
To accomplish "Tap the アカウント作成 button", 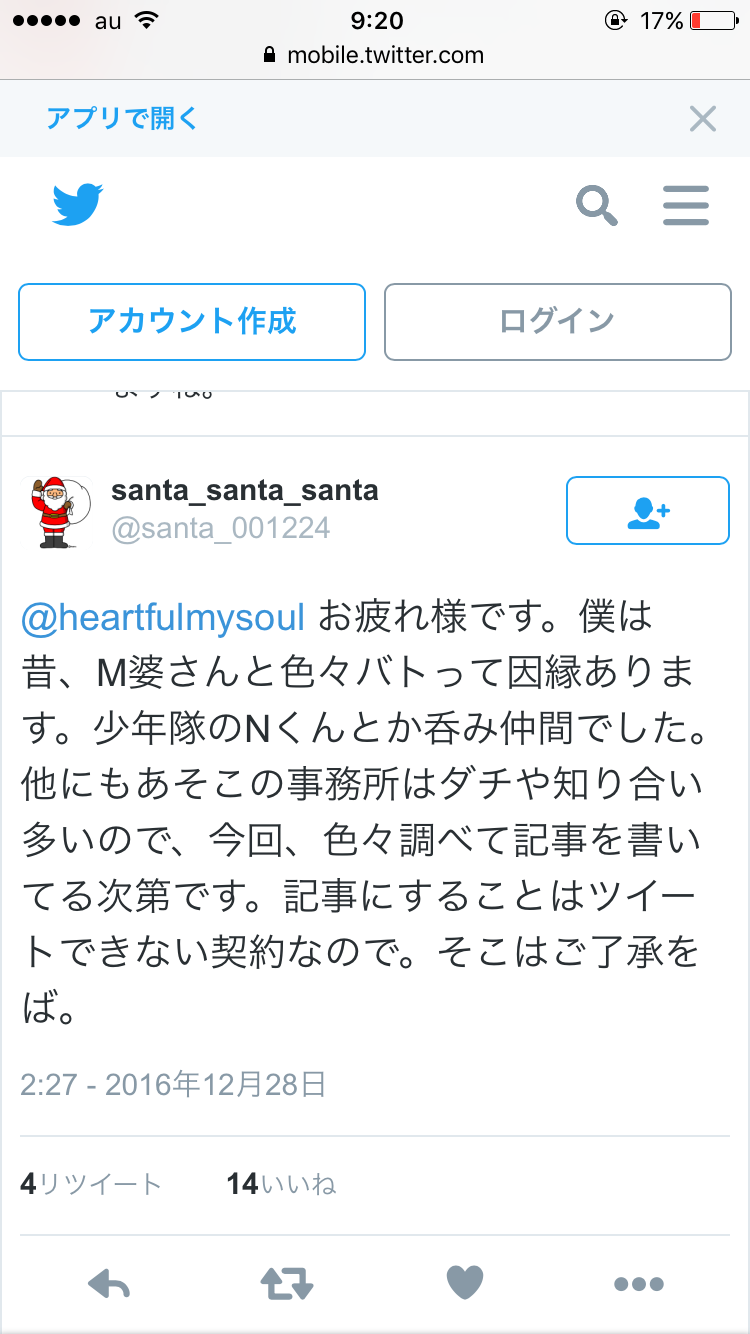I will coord(192,322).
